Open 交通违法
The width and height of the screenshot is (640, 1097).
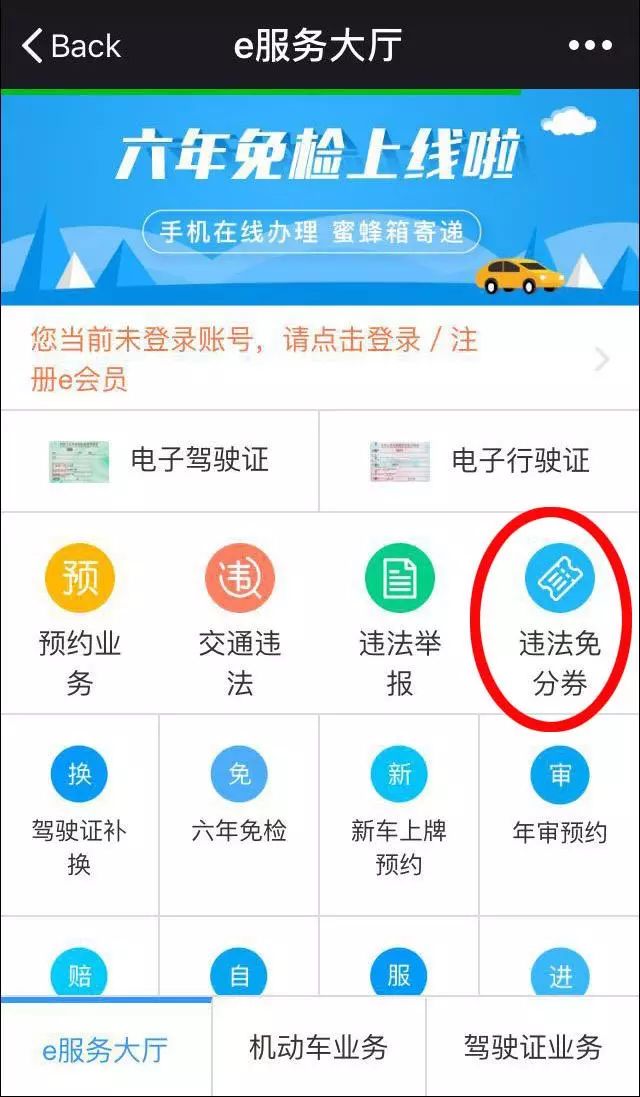[240, 620]
